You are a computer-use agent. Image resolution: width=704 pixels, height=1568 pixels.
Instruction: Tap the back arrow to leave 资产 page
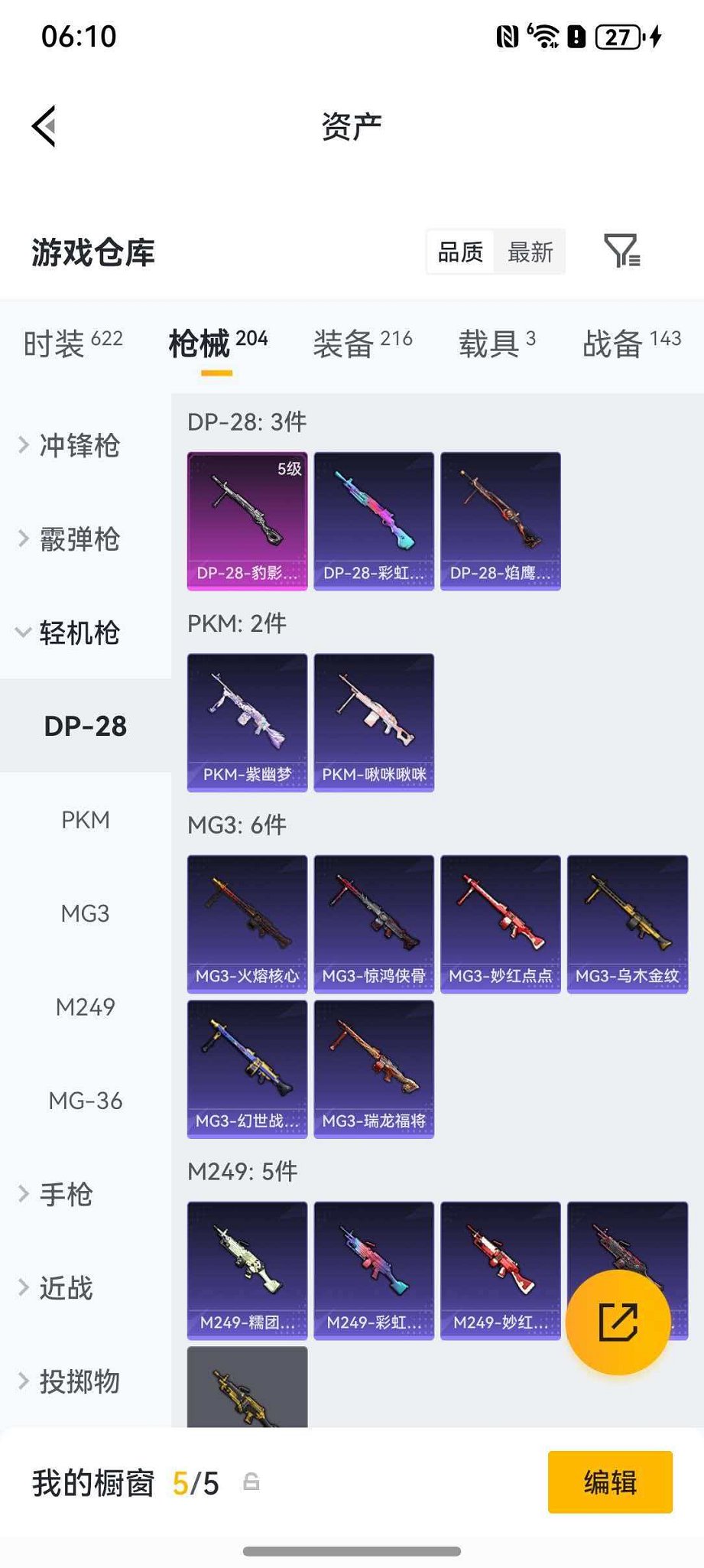pyautogui.click(x=44, y=125)
